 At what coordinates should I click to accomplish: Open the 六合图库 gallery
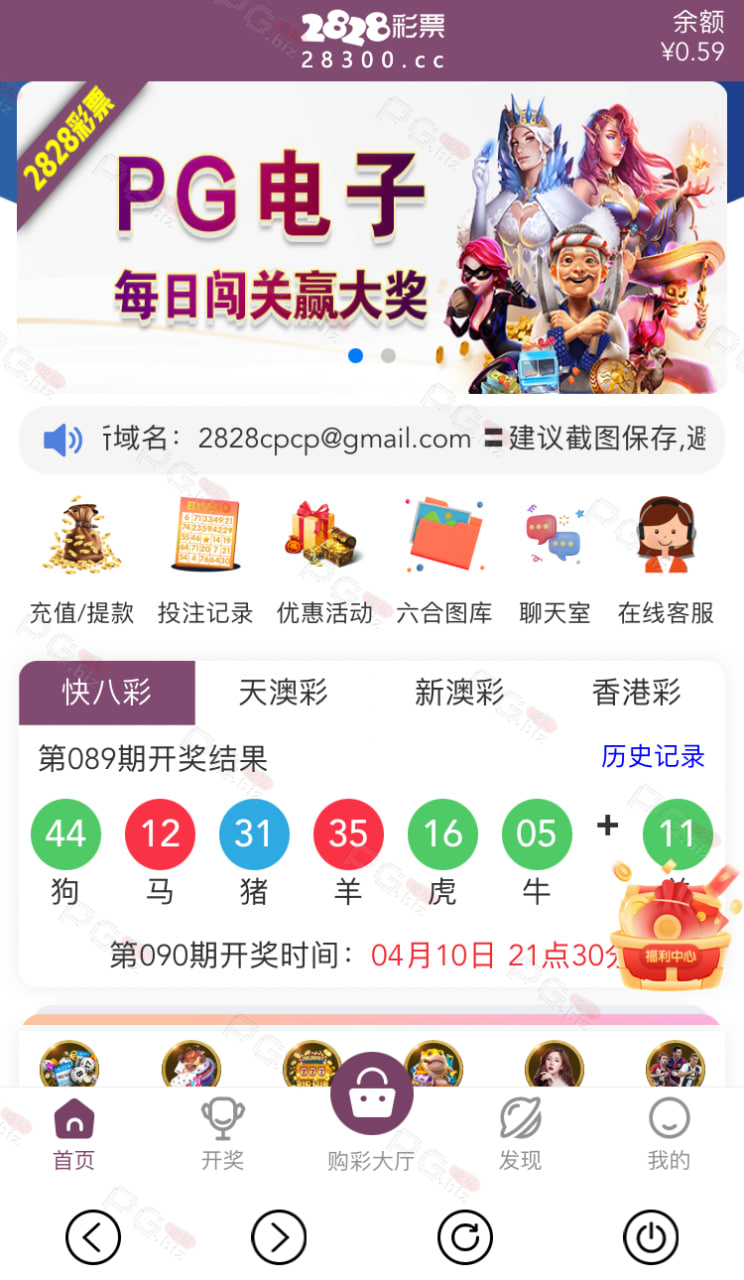[444, 561]
